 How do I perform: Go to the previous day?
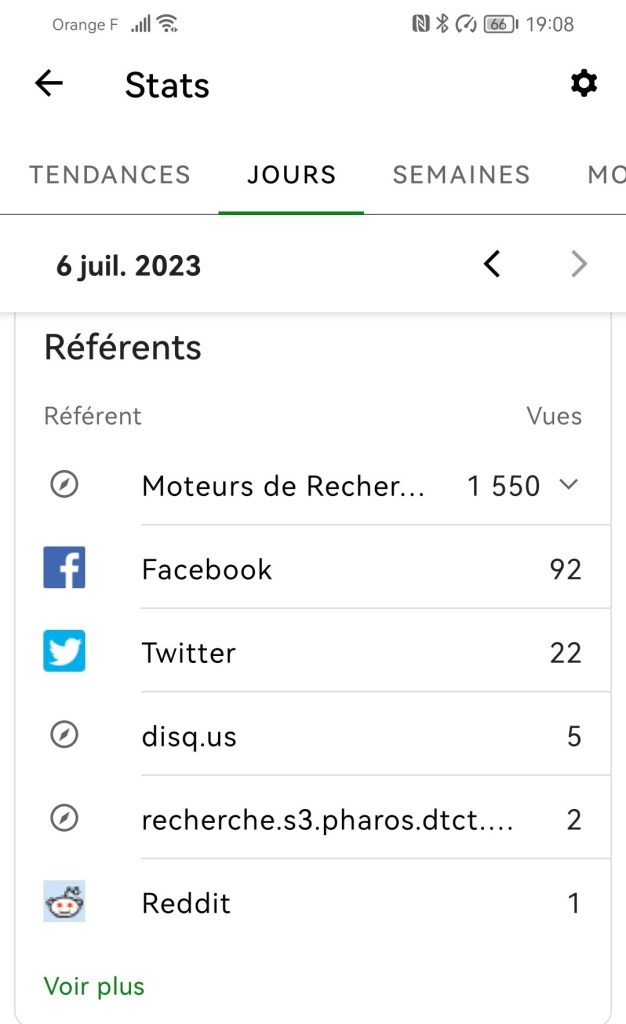pos(492,265)
